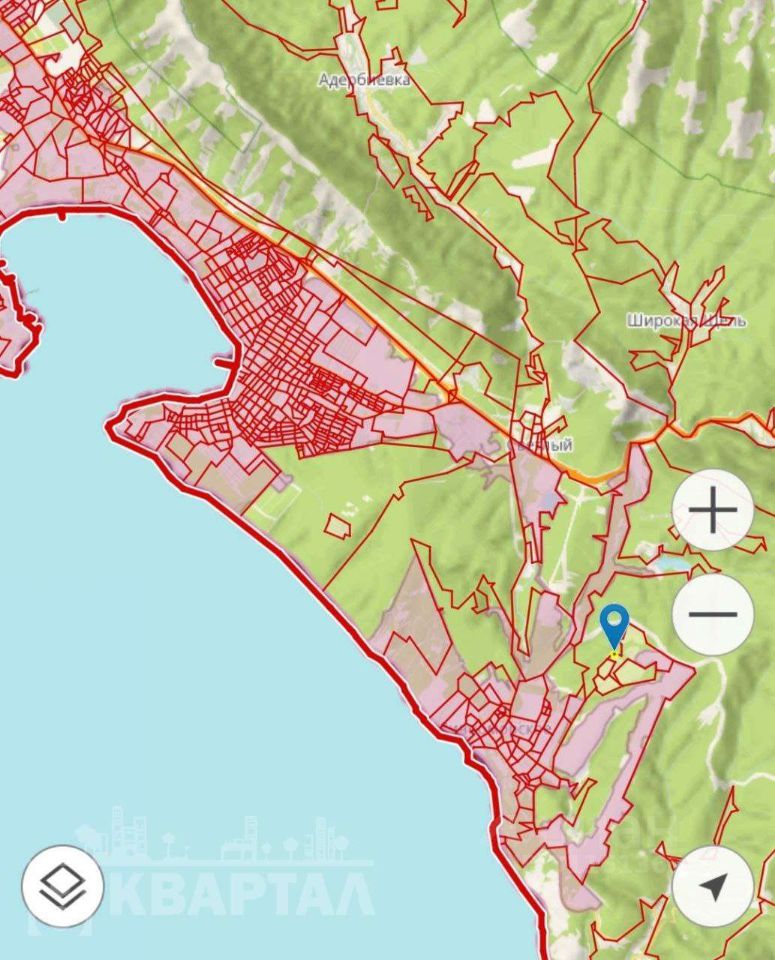Screen dimensions: 775x960
Task: Open the map layers selector
Action: 63,885
